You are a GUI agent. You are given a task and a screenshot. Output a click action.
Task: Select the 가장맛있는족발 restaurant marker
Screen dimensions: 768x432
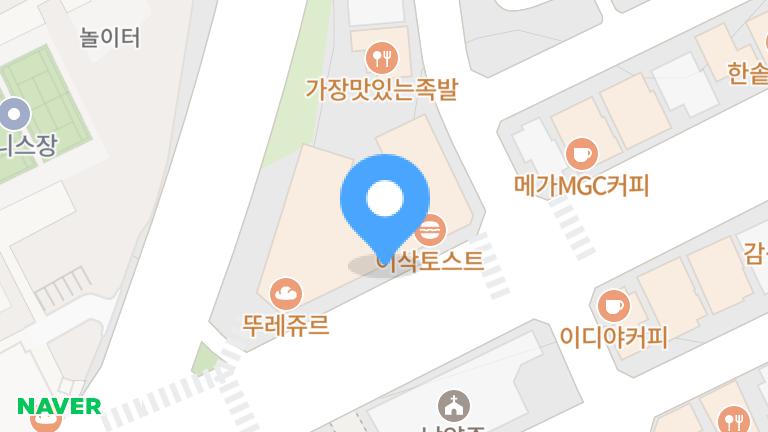[380, 56]
